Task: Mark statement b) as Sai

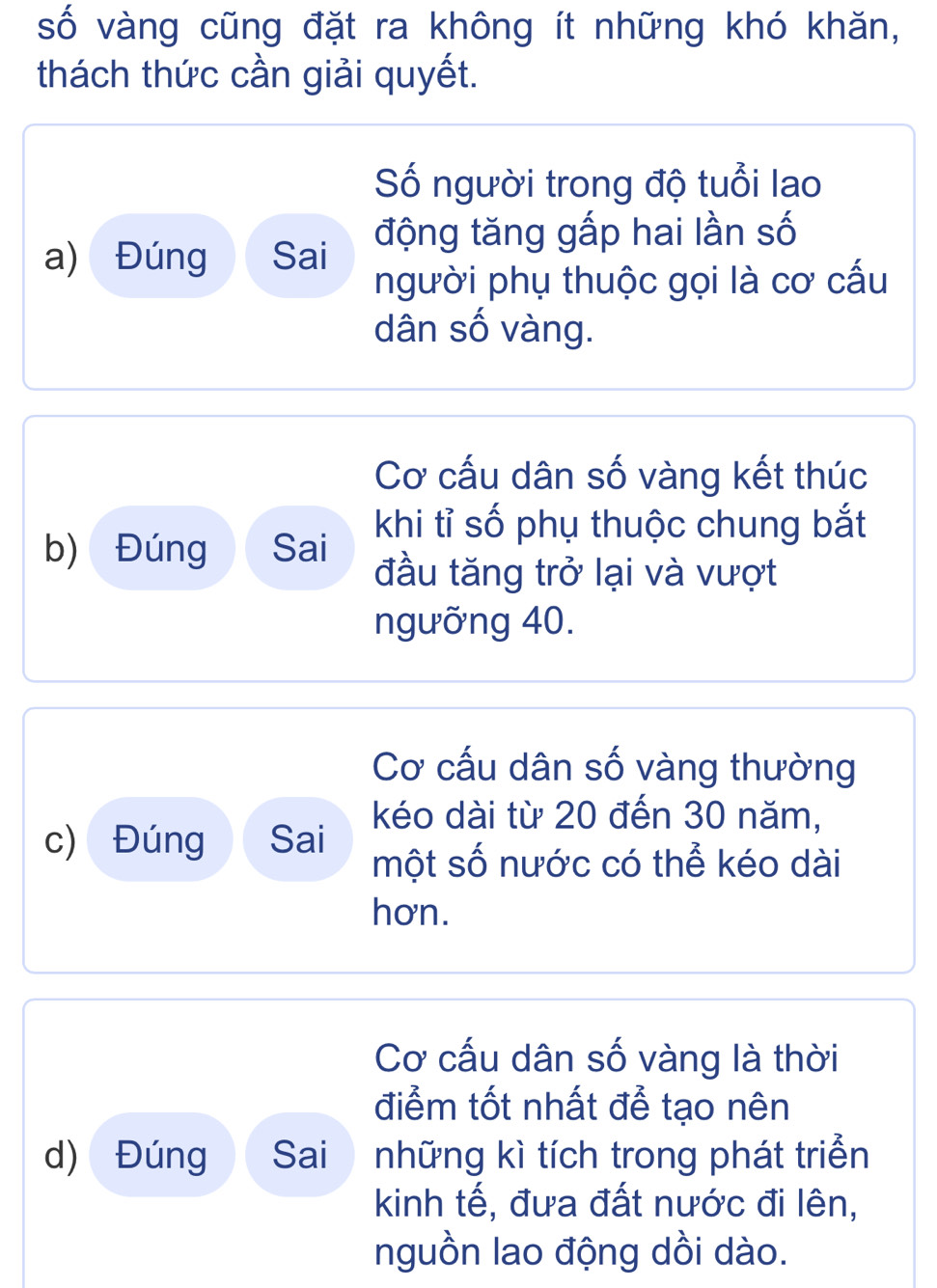Action: 299,548
